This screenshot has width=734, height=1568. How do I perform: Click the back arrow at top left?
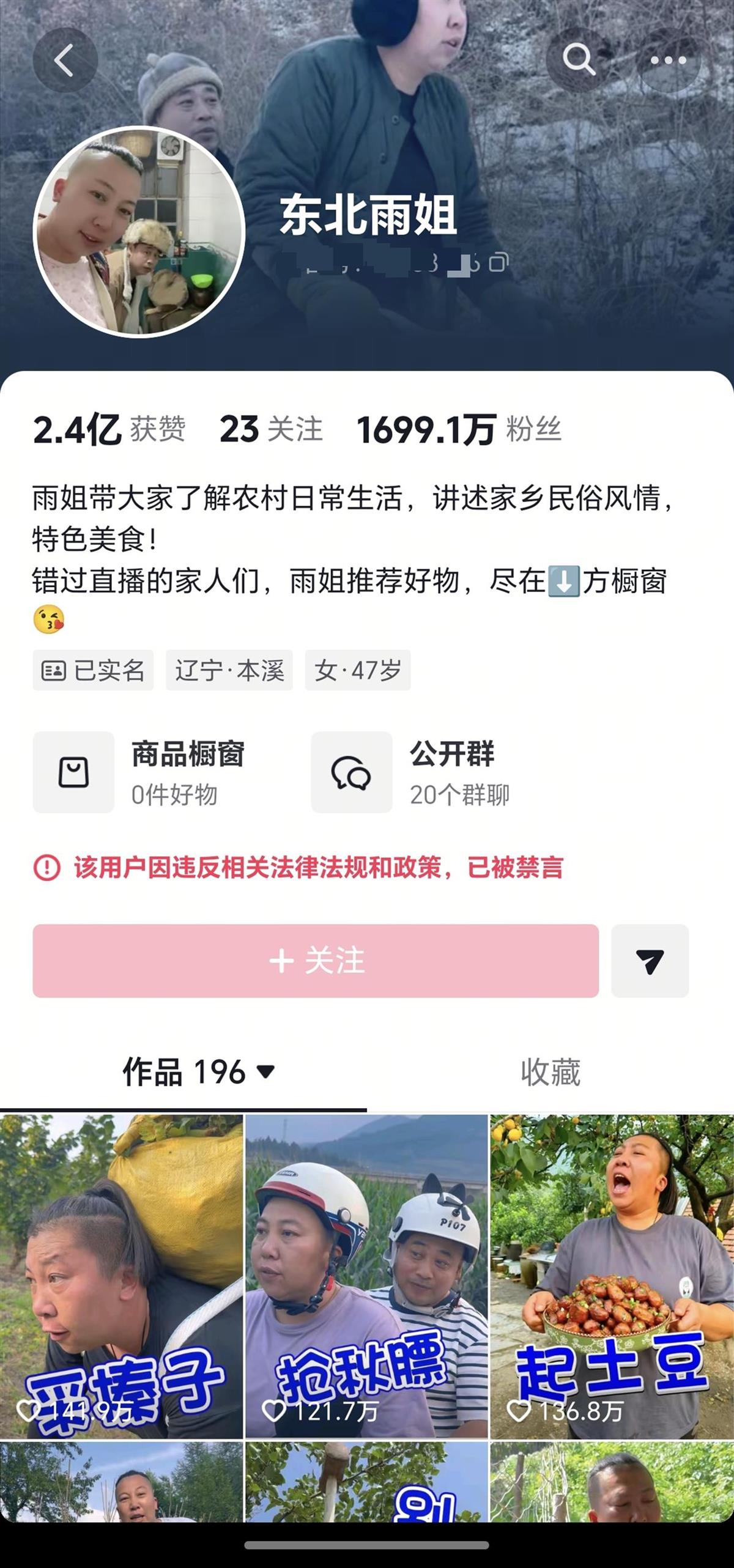[x=63, y=59]
